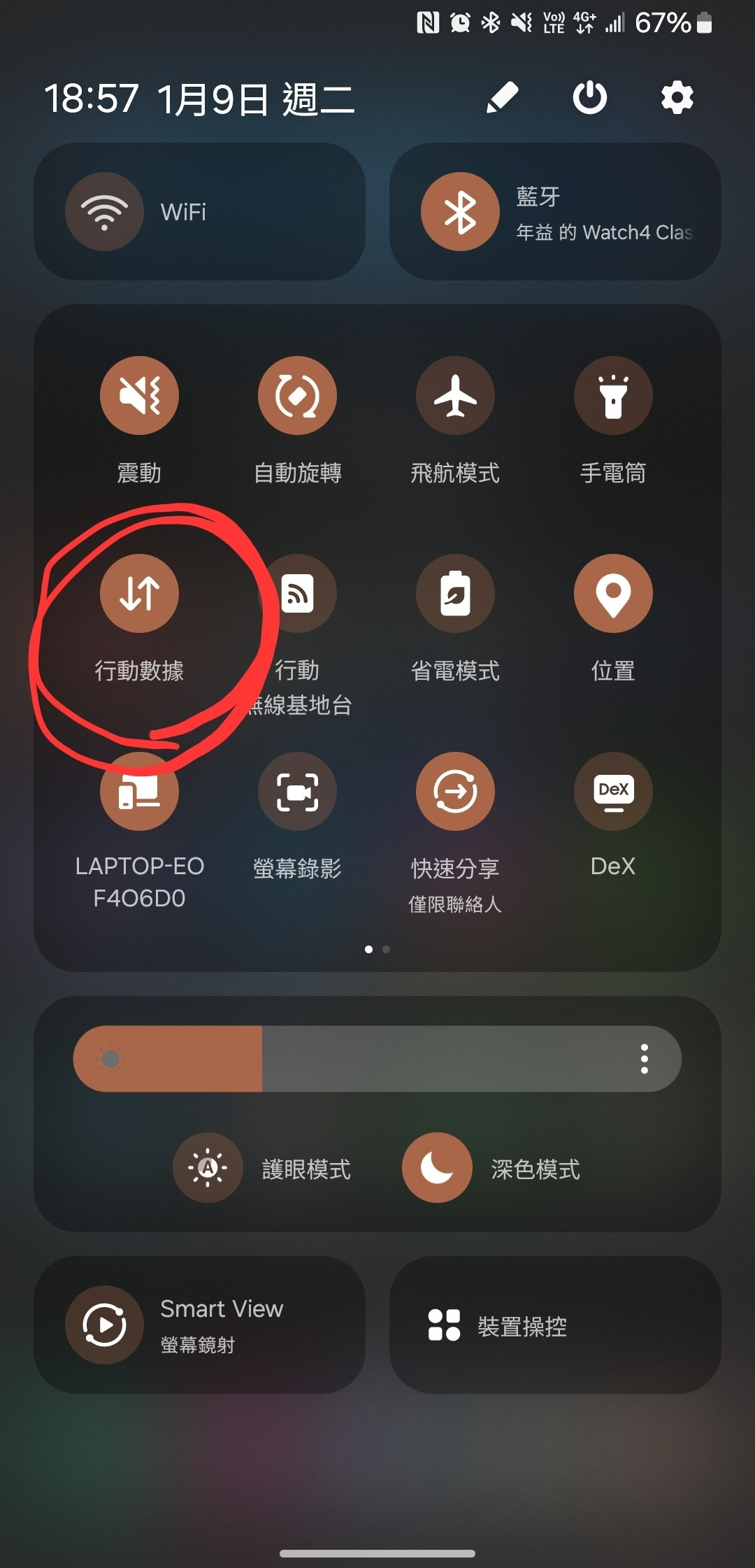755x1568 pixels.
Task: Open the brightness more options menu
Action: 645,1059
